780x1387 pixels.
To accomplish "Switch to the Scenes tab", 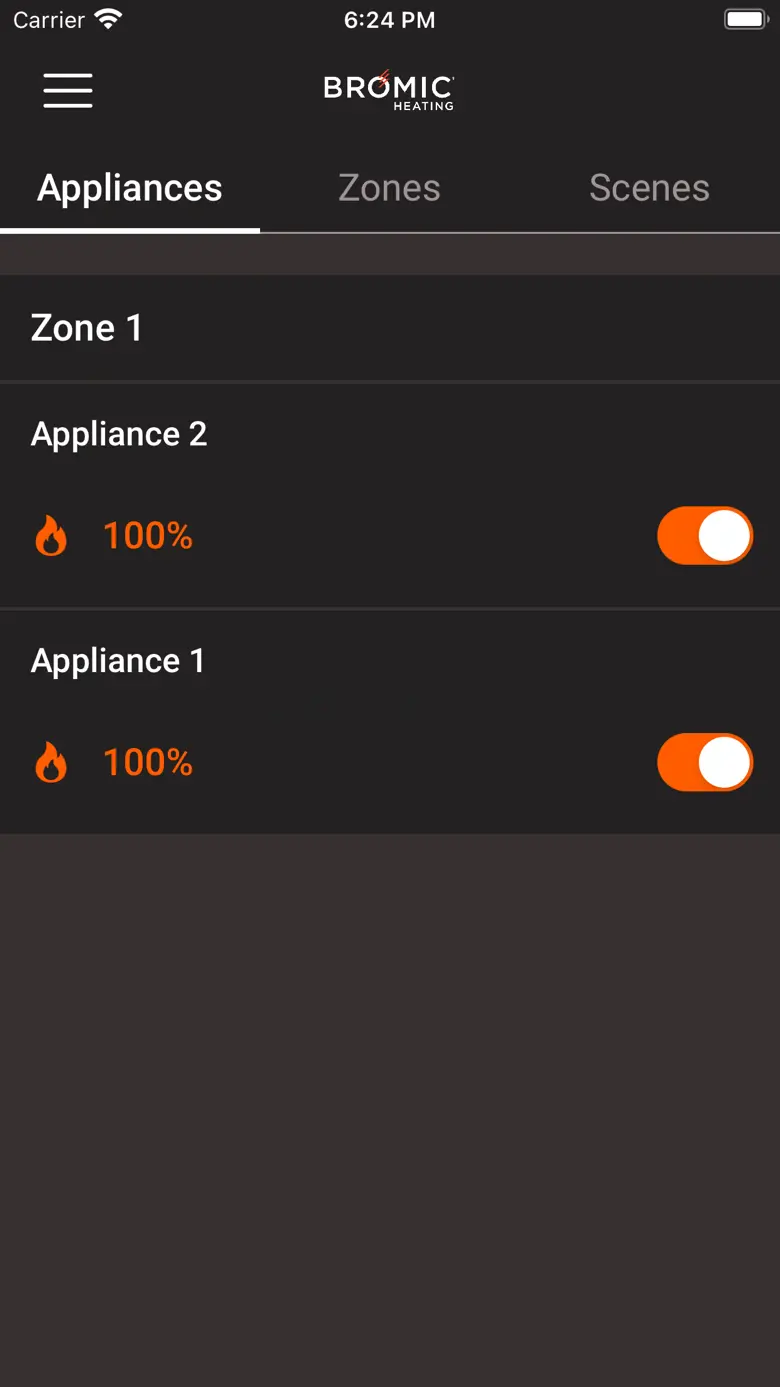I will 649,188.
